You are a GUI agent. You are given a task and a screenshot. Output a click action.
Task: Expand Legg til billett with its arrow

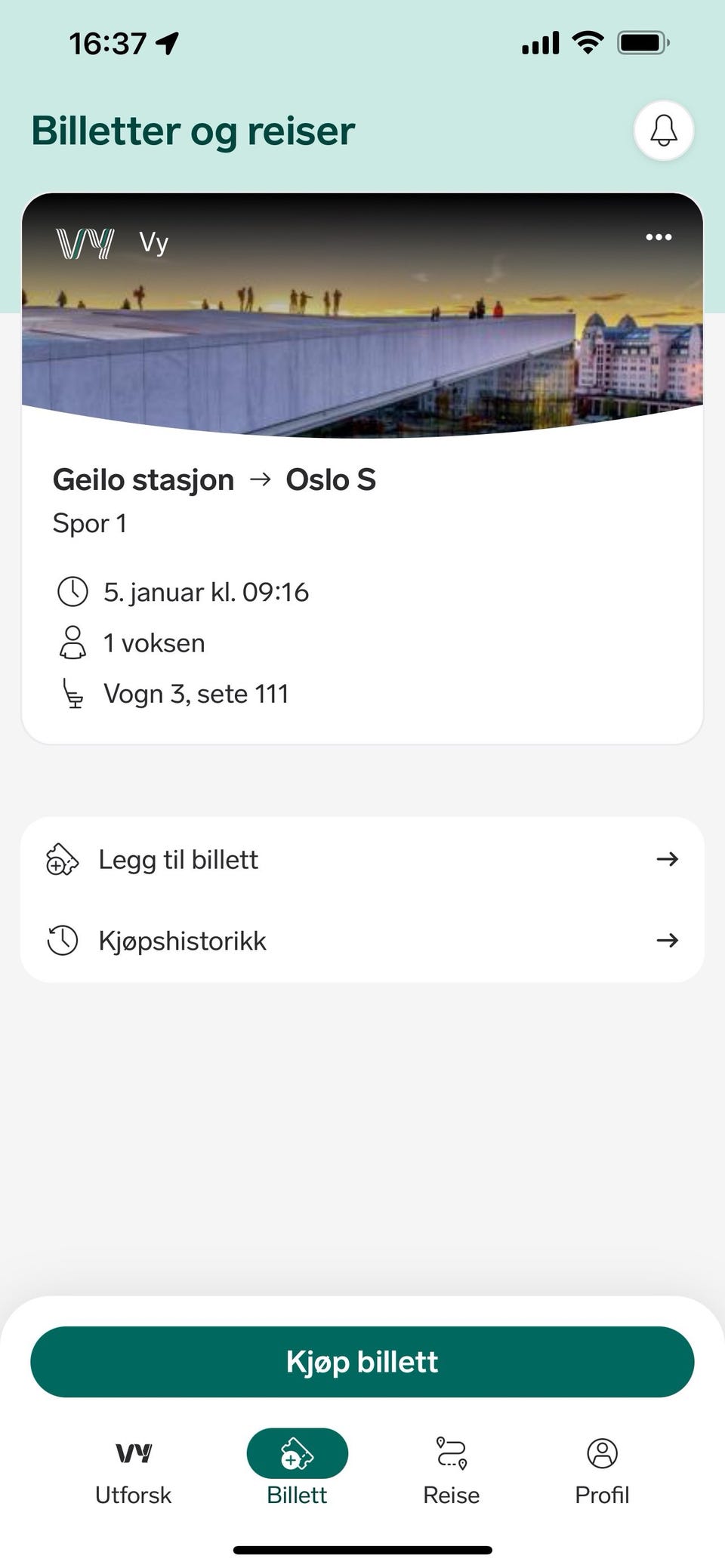[668, 859]
